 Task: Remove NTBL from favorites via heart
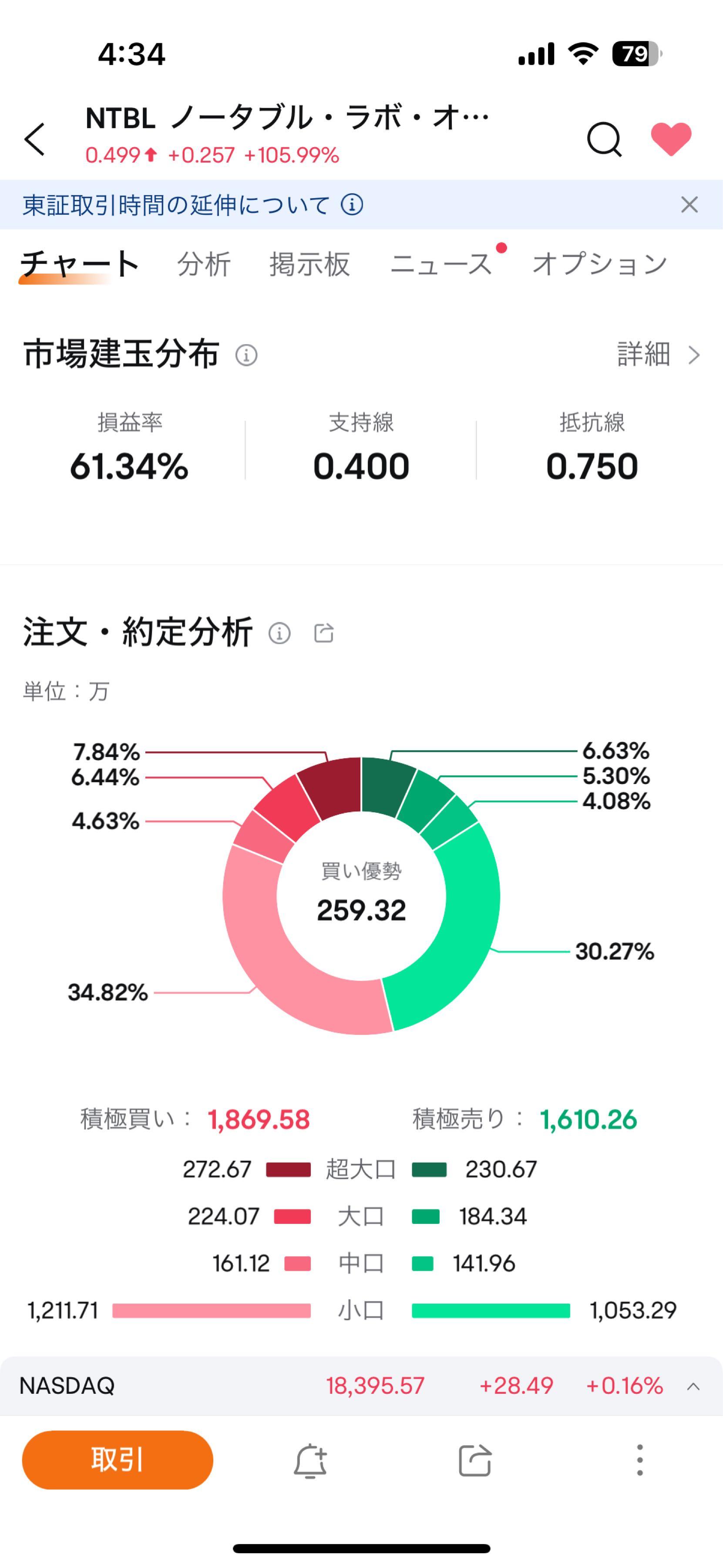(671, 139)
